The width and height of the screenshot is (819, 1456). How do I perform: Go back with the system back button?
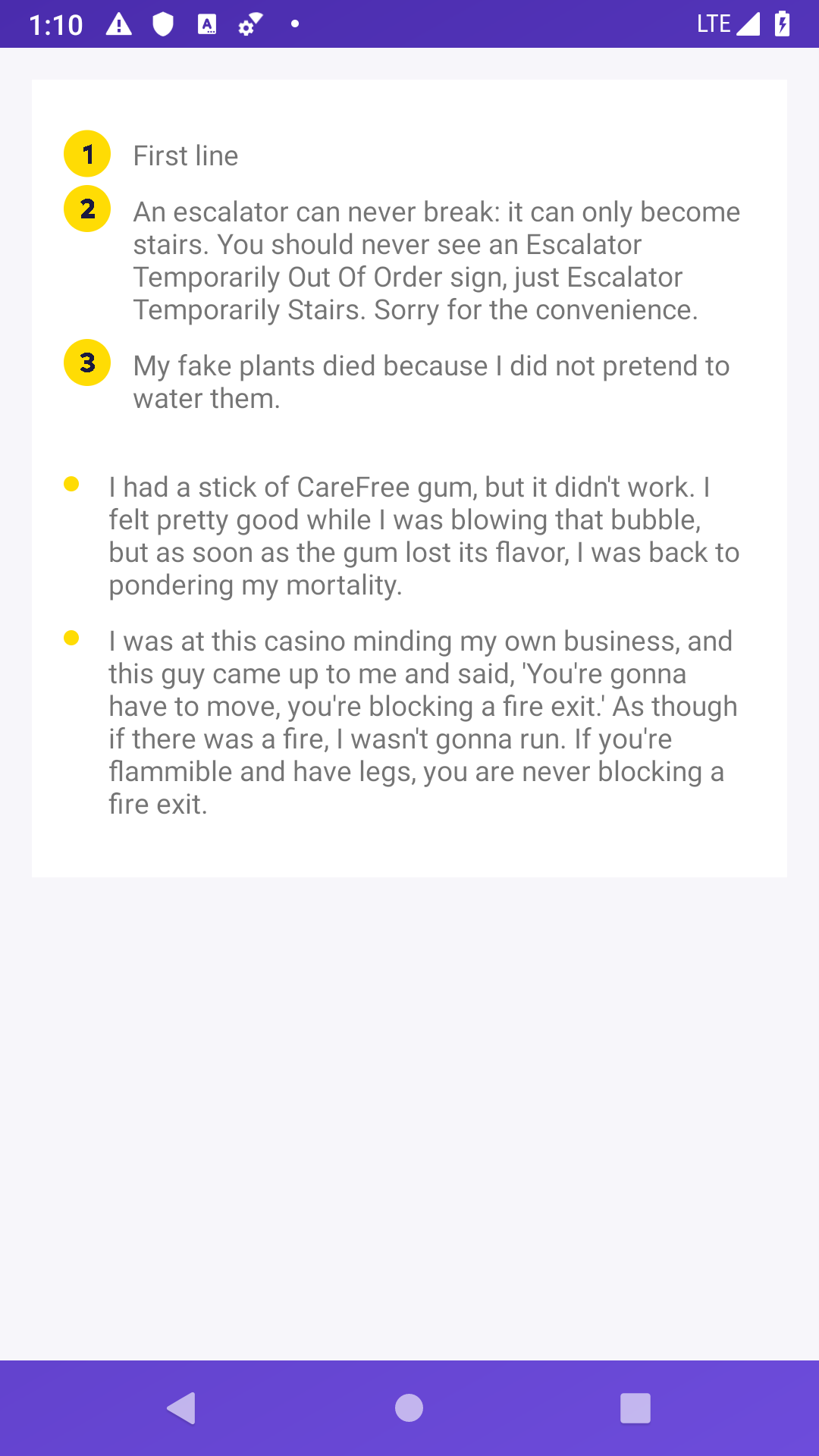[181, 1408]
